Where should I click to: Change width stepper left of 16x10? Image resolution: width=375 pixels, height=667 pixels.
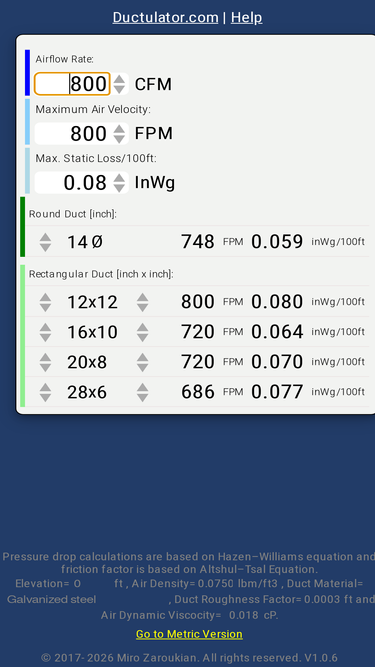(45, 332)
